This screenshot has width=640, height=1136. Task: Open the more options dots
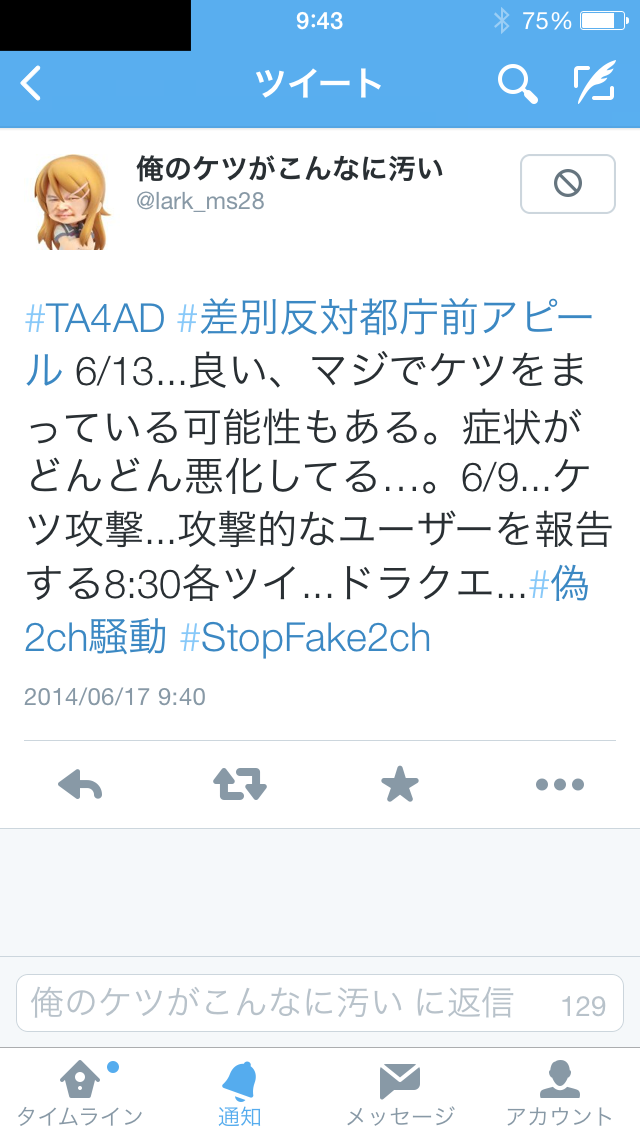(560, 785)
